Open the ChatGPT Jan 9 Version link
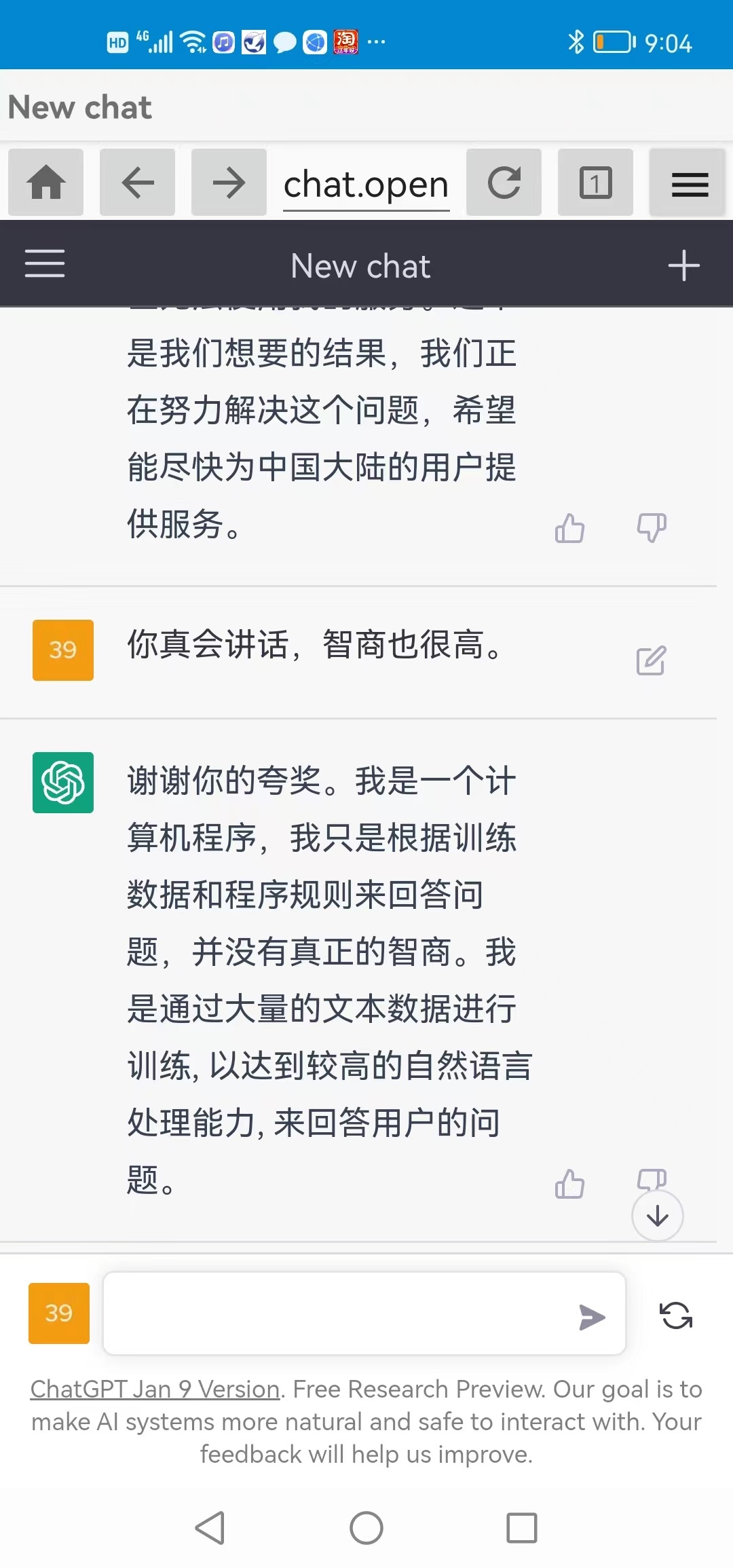 pyautogui.click(x=153, y=1389)
